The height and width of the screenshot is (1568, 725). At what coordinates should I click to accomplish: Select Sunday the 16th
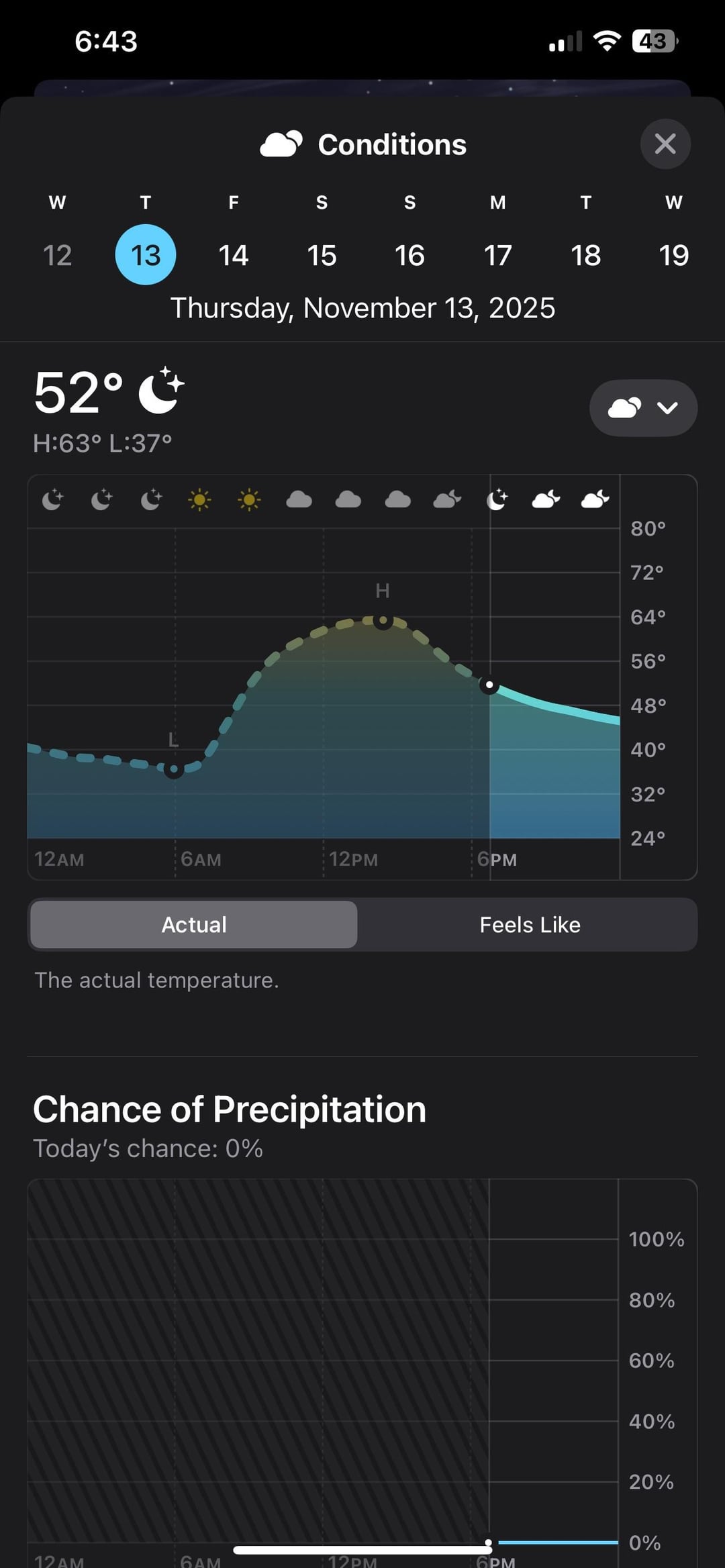click(x=409, y=255)
